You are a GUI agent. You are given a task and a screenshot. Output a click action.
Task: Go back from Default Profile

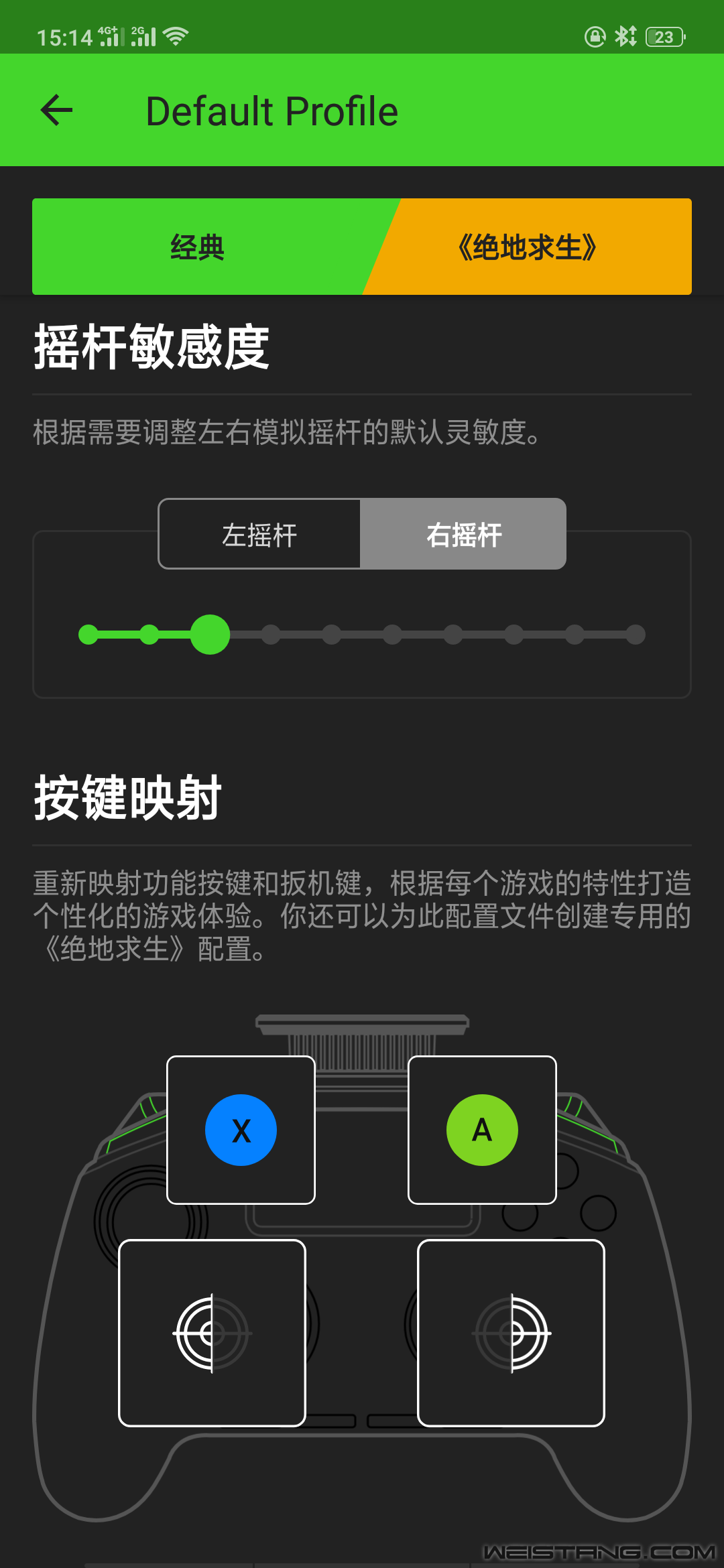57,111
